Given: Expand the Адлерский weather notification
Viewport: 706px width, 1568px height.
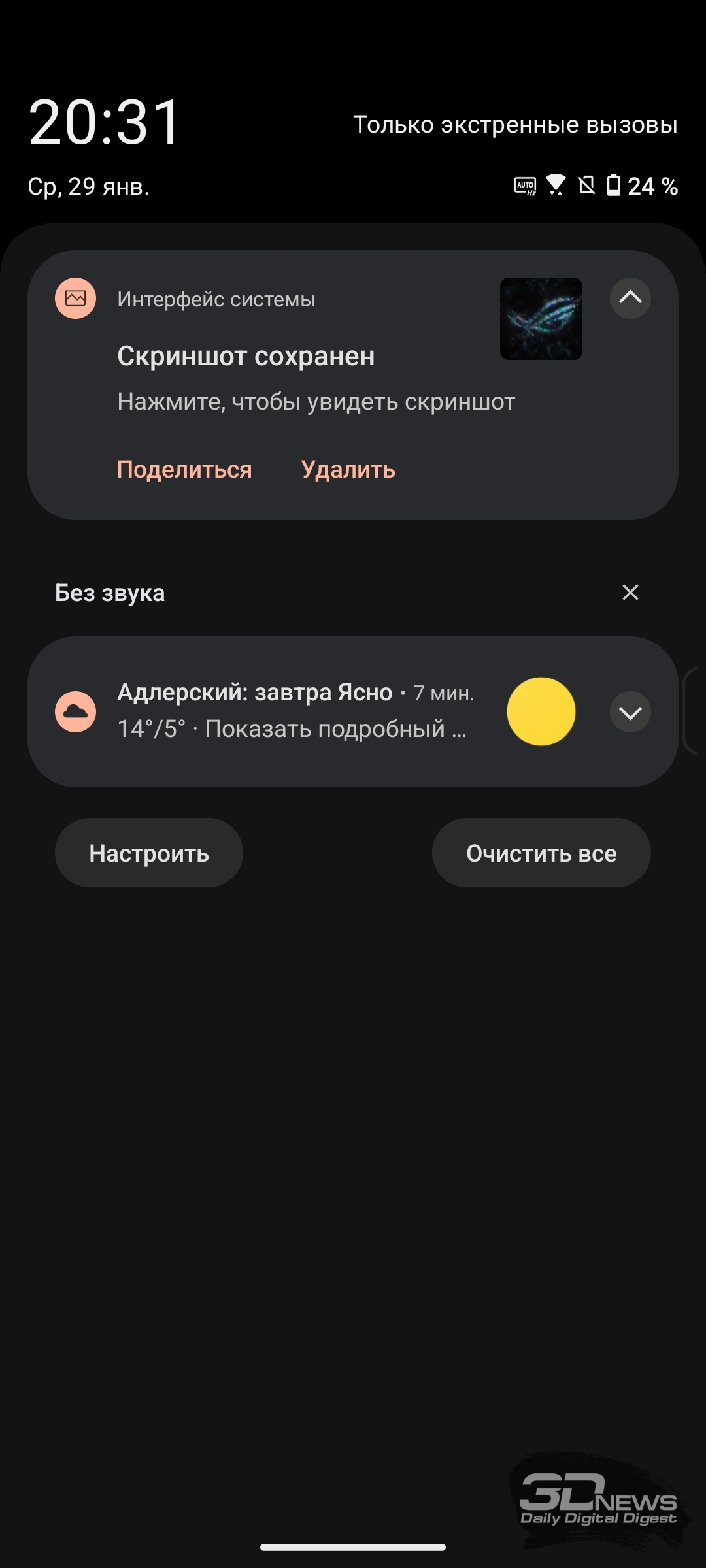Looking at the screenshot, I should click(x=630, y=711).
